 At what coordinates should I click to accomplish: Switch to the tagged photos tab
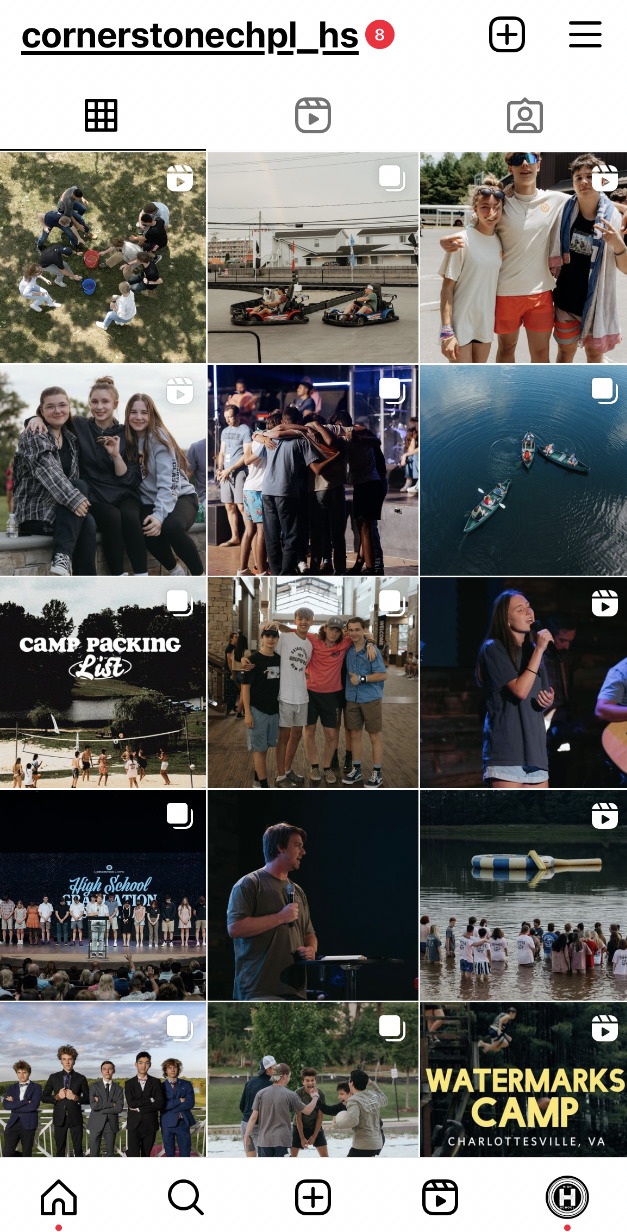[524, 116]
